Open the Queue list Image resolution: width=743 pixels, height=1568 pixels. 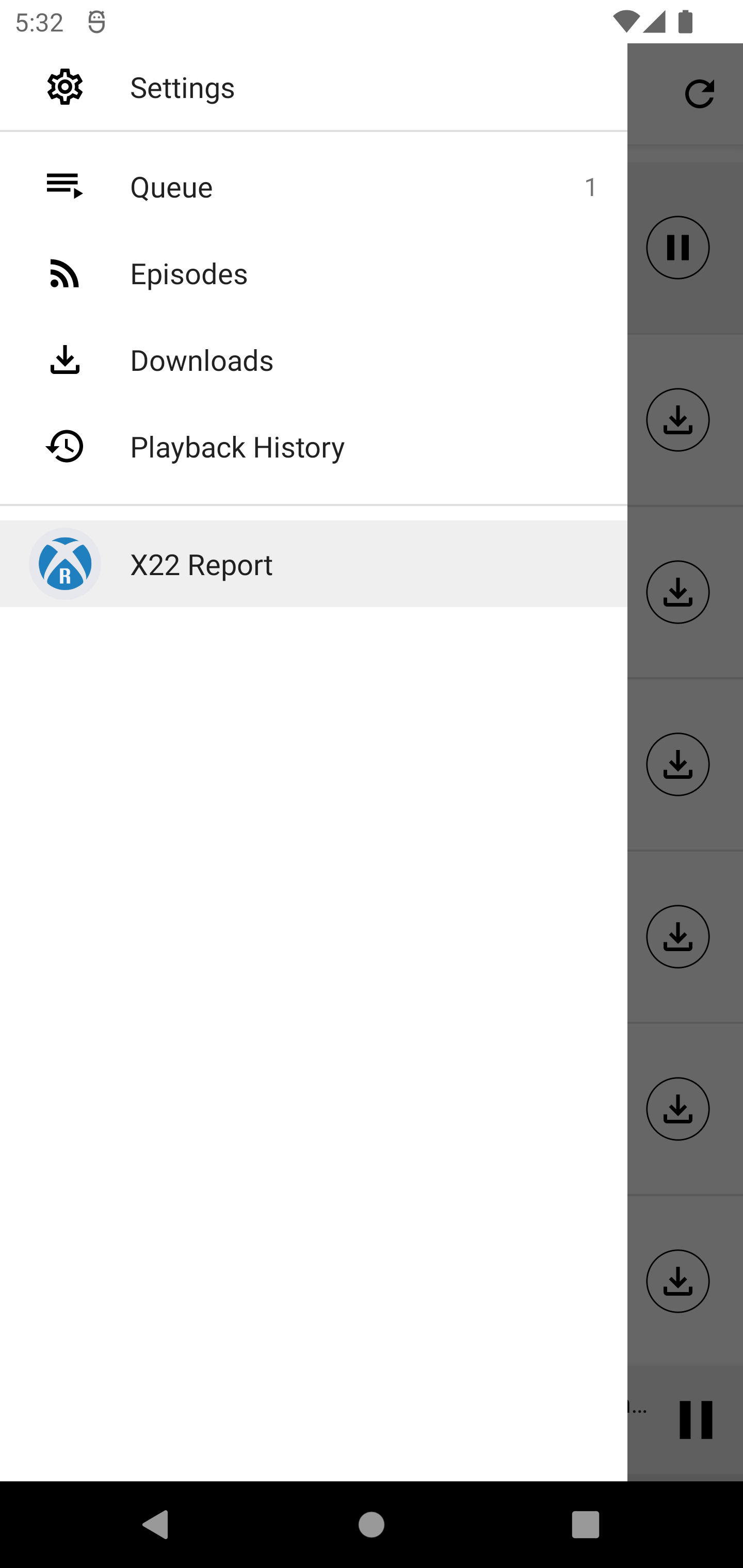(x=314, y=186)
